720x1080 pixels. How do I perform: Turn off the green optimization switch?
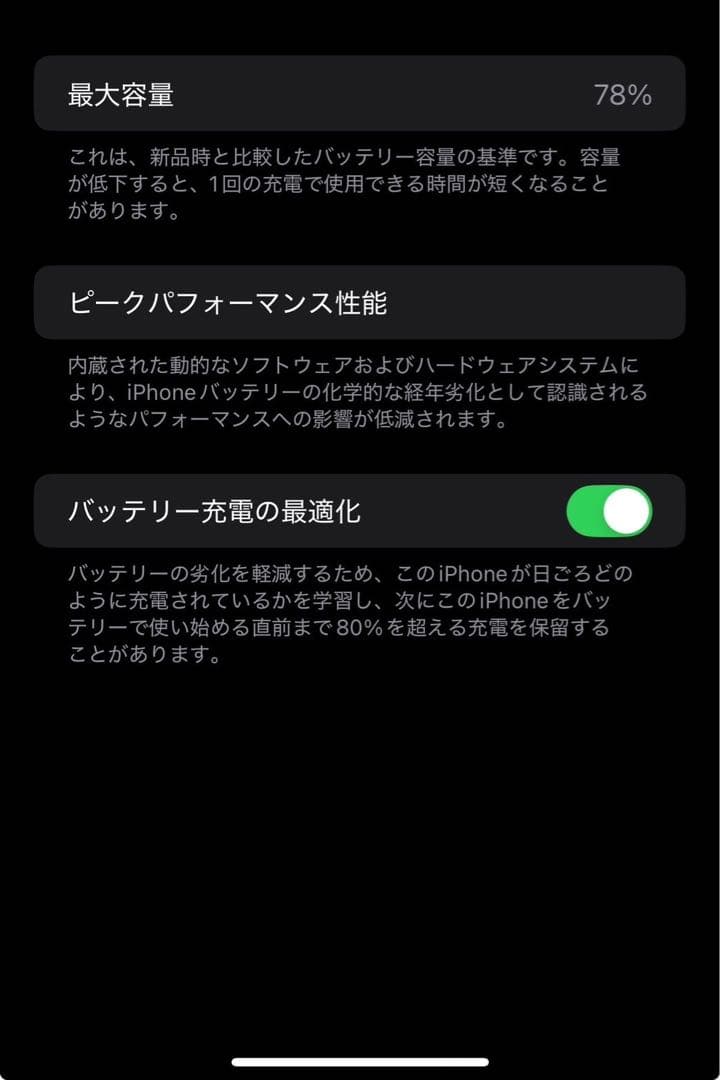pos(608,511)
